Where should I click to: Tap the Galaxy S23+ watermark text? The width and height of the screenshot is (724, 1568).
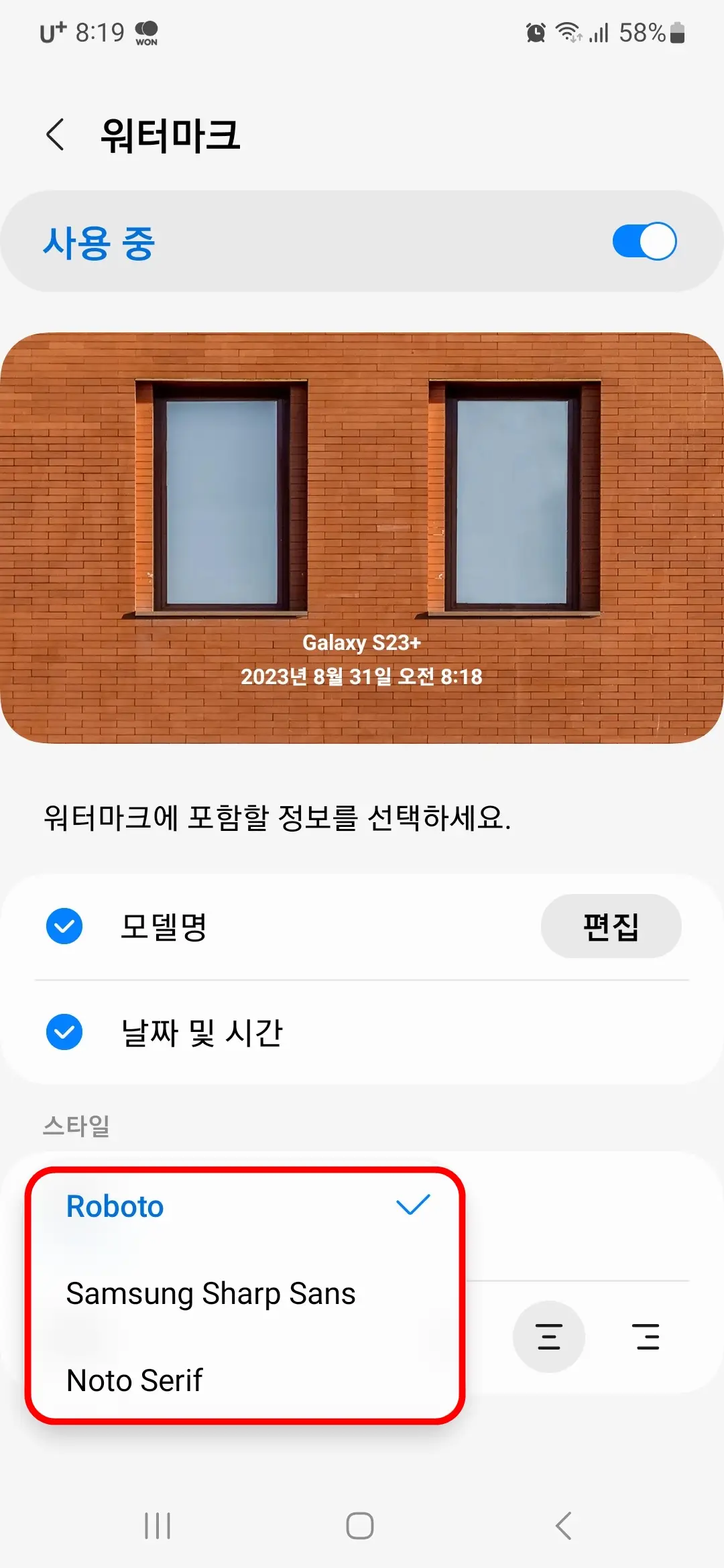click(362, 642)
